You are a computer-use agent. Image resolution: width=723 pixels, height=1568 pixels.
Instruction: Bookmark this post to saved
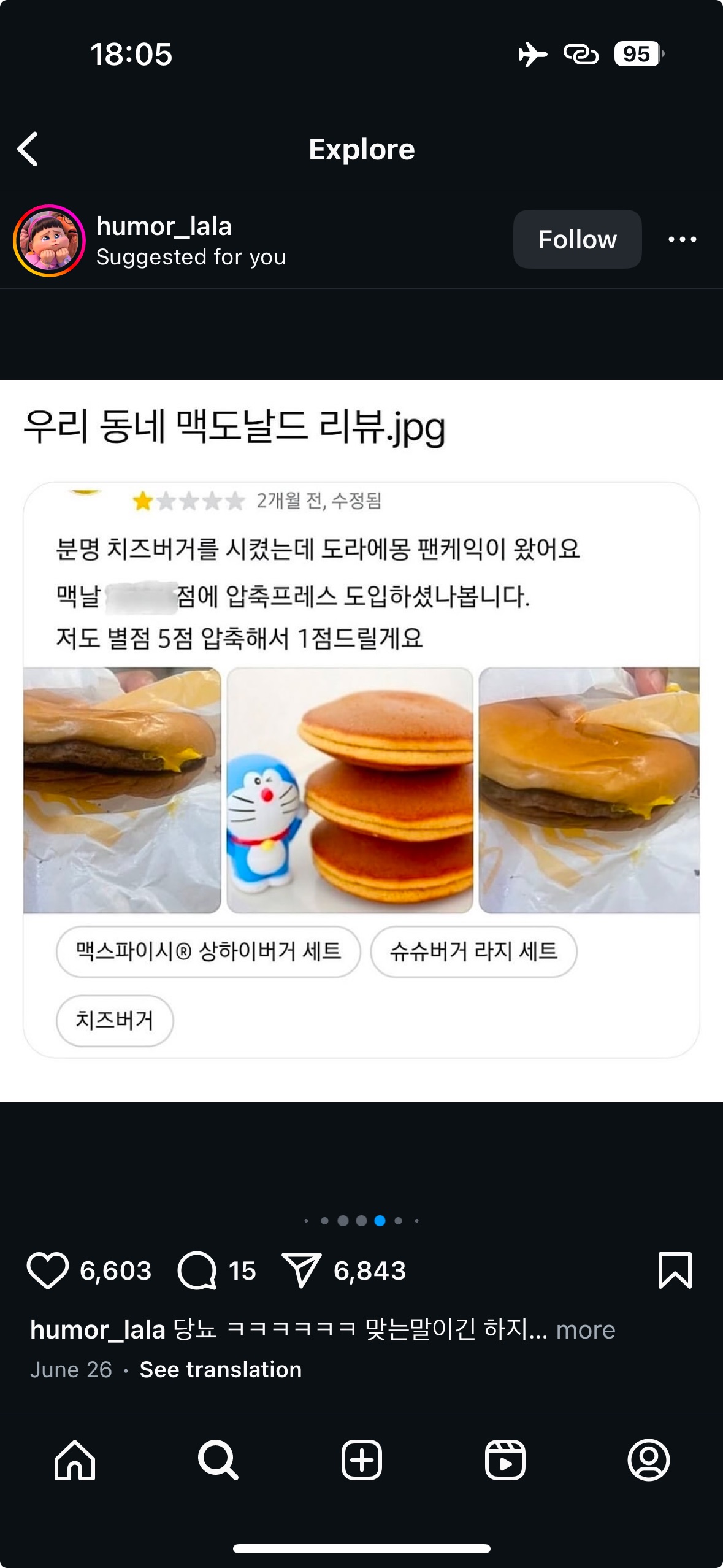click(675, 1270)
